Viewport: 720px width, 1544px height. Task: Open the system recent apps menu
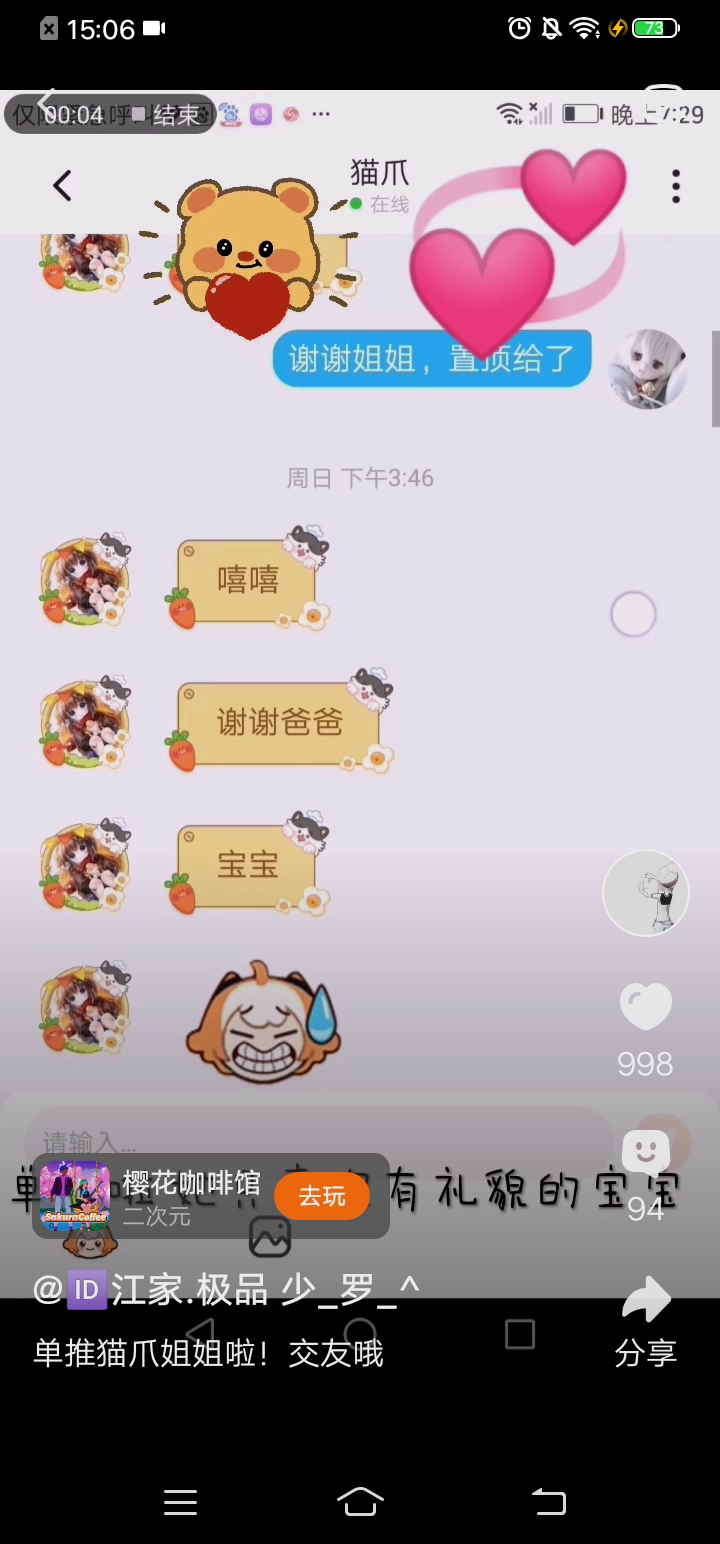(180, 1502)
